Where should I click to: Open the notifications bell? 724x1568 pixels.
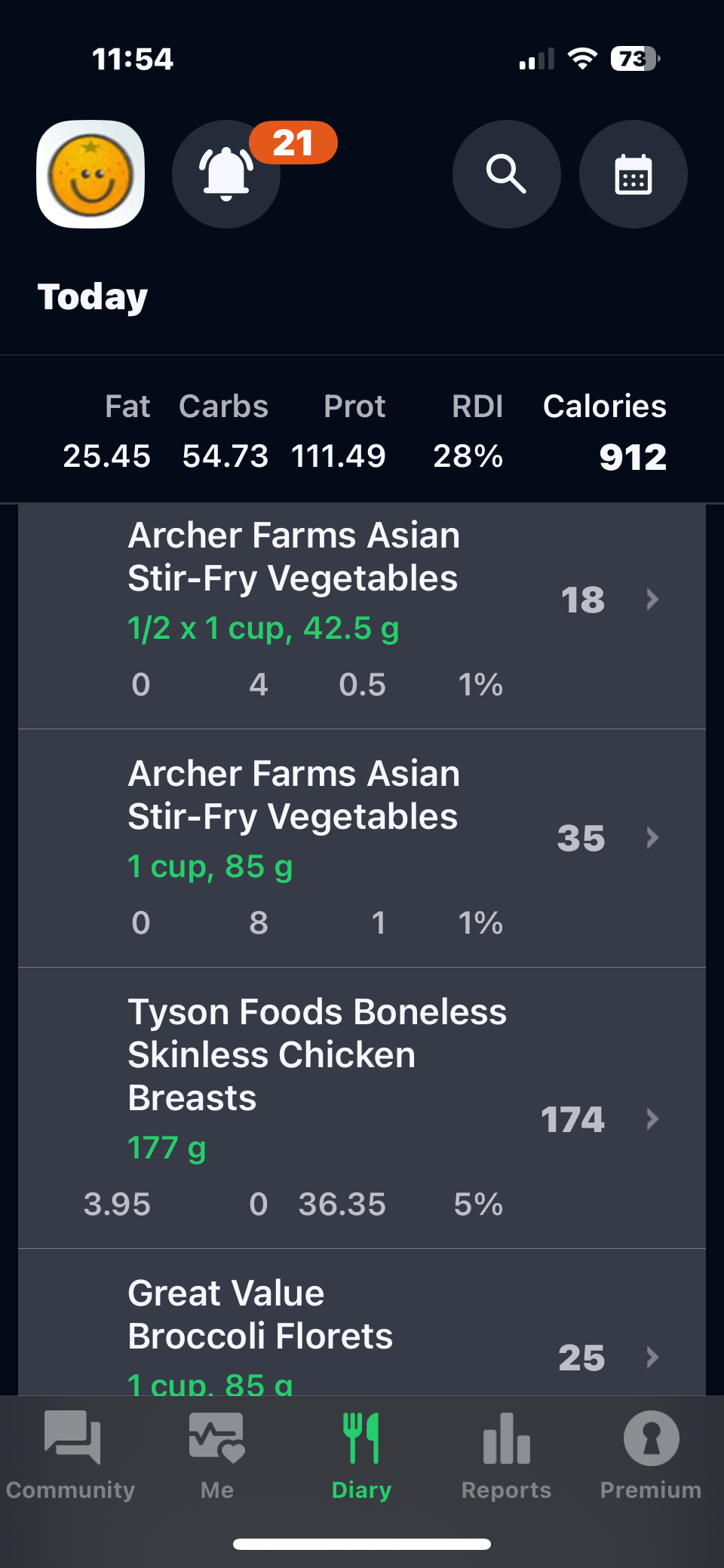[x=226, y=174]
